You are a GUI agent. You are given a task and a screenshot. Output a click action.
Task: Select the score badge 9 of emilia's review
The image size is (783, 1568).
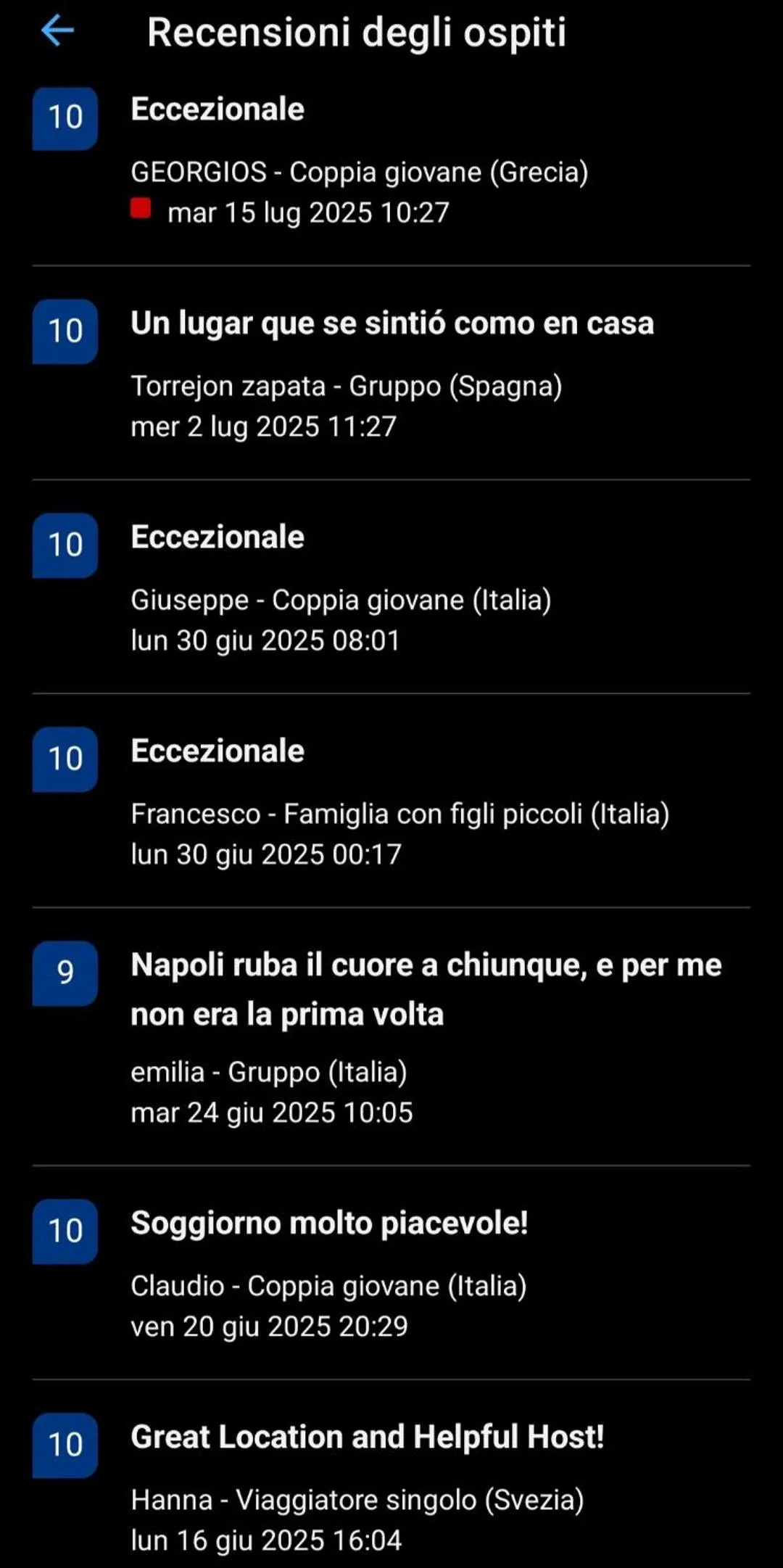65,973
